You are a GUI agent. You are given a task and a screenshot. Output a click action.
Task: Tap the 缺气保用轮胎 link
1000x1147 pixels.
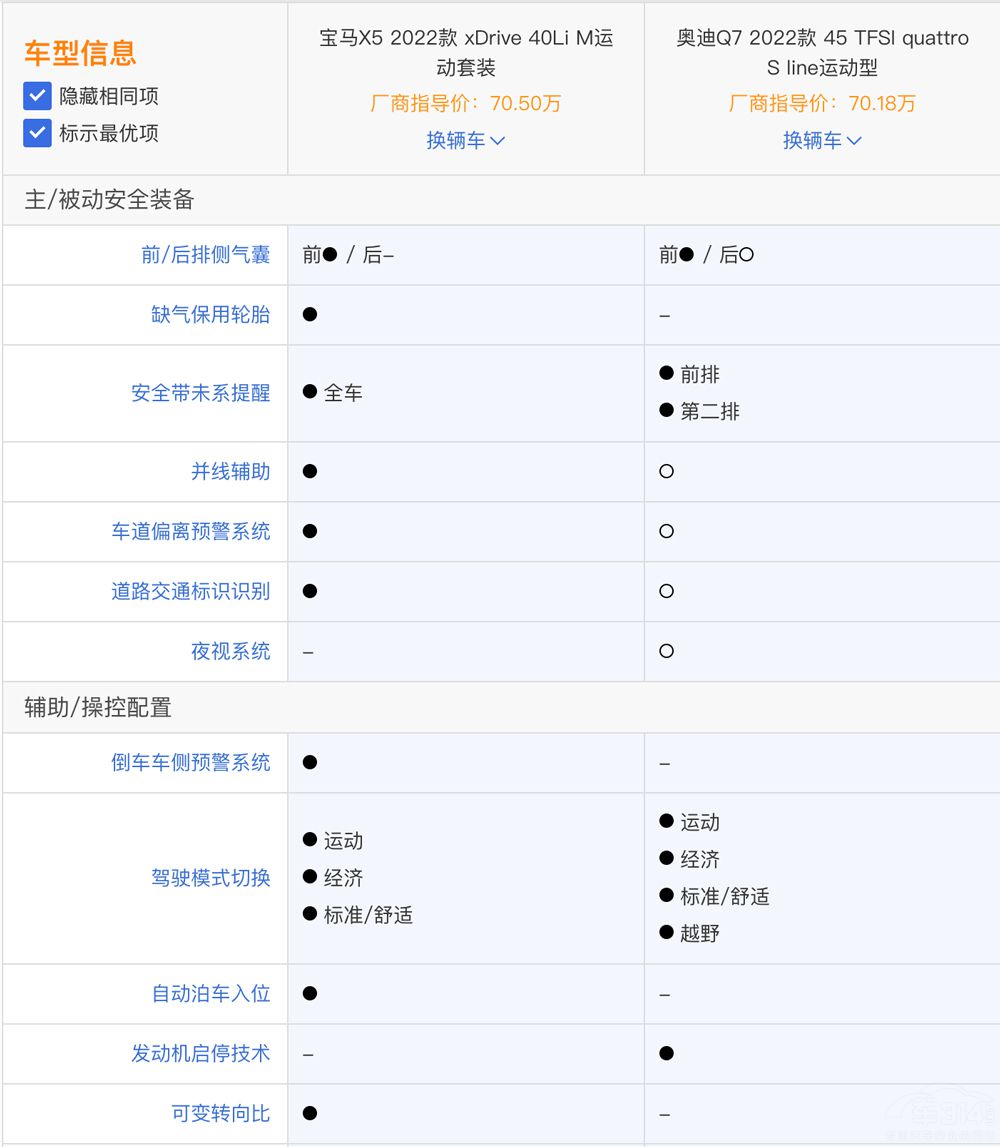click(210, 314)
